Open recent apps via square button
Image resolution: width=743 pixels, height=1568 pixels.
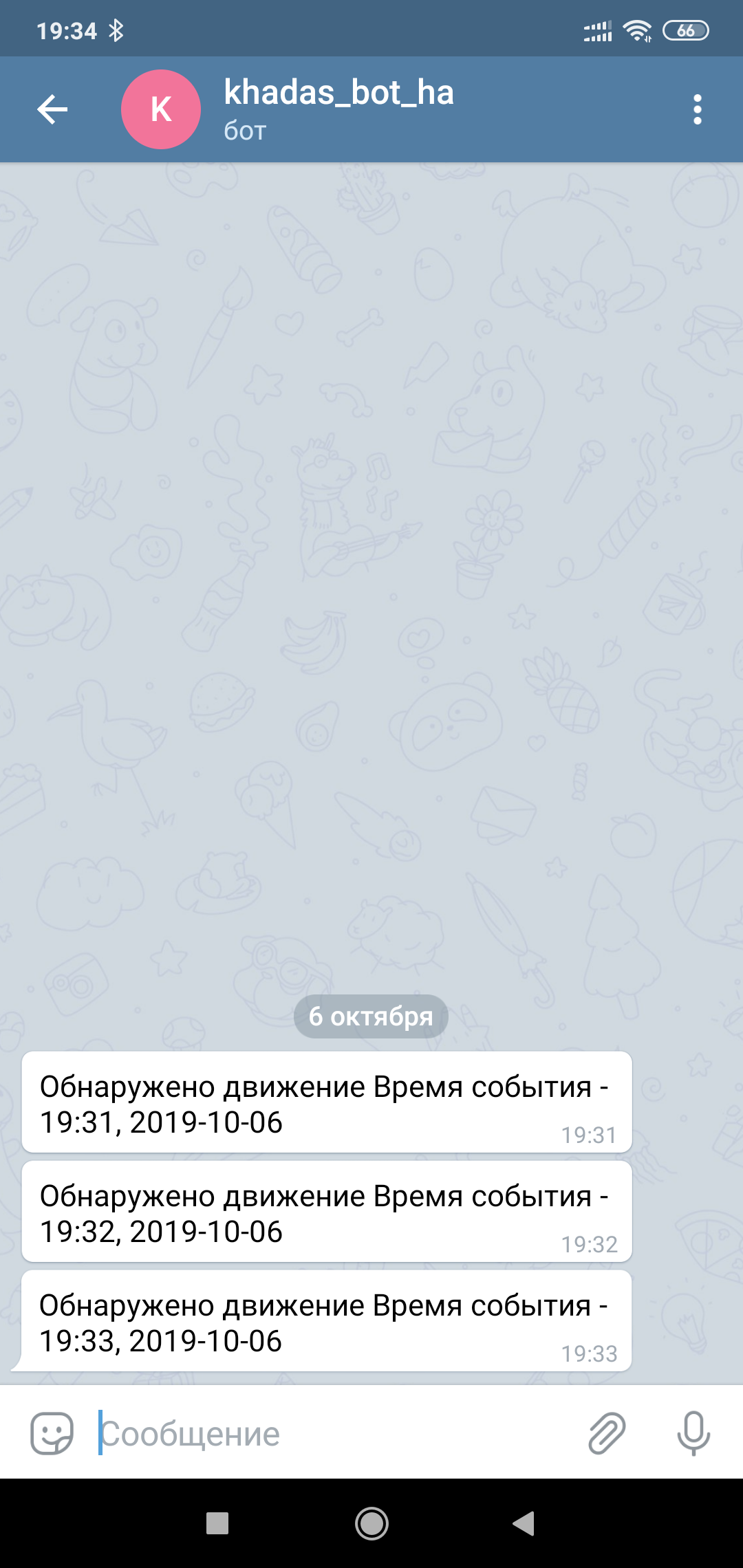(217, 1523)
